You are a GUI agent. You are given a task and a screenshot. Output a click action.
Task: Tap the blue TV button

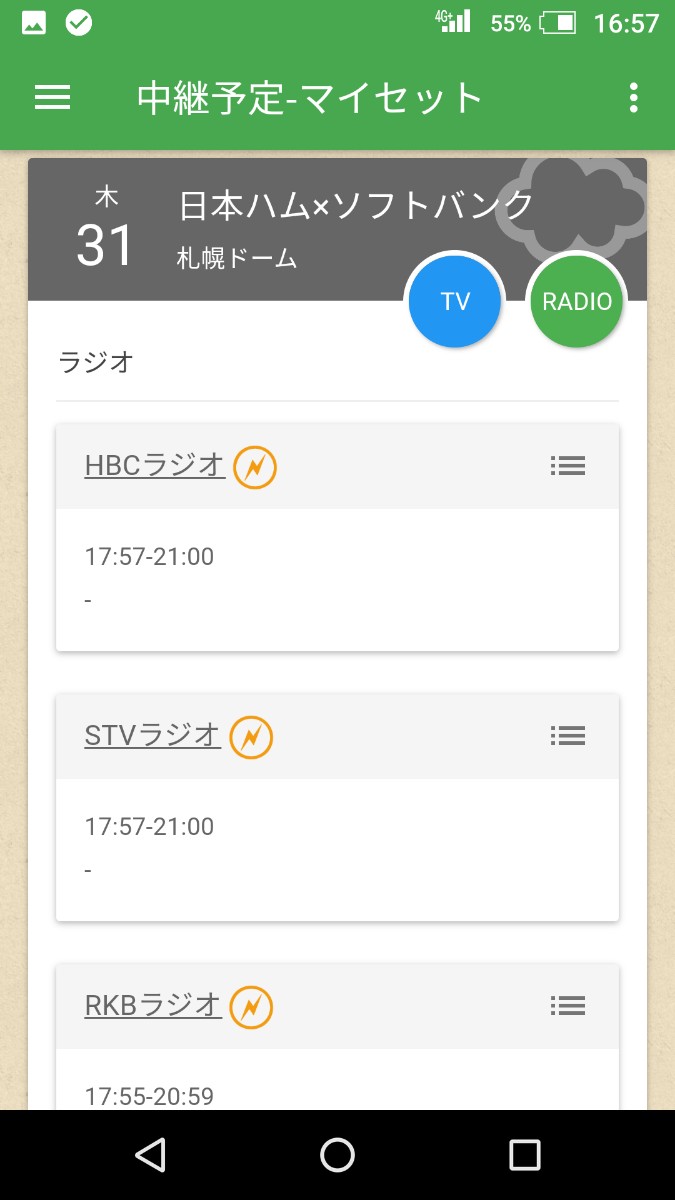pos(455,301)
